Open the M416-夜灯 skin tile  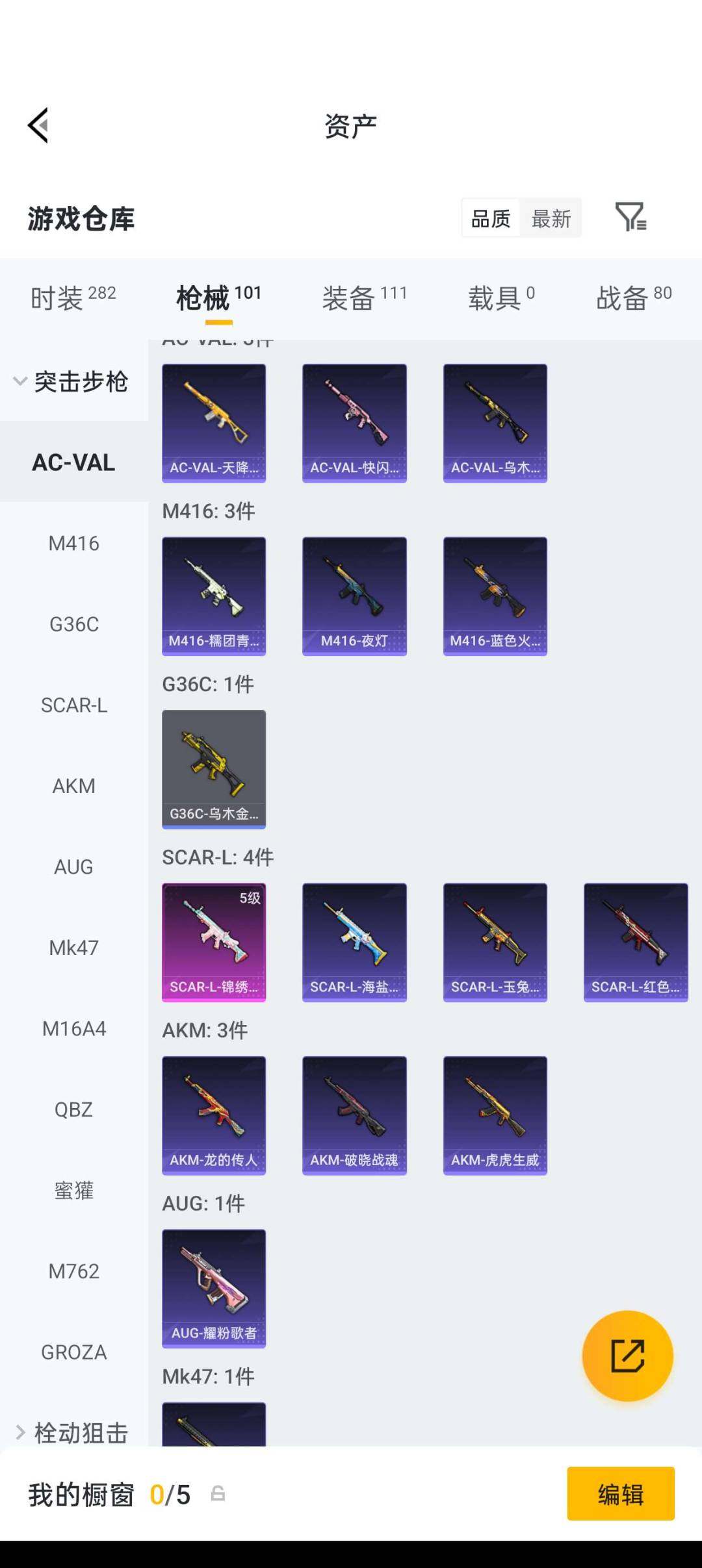[x=354, y=596]
